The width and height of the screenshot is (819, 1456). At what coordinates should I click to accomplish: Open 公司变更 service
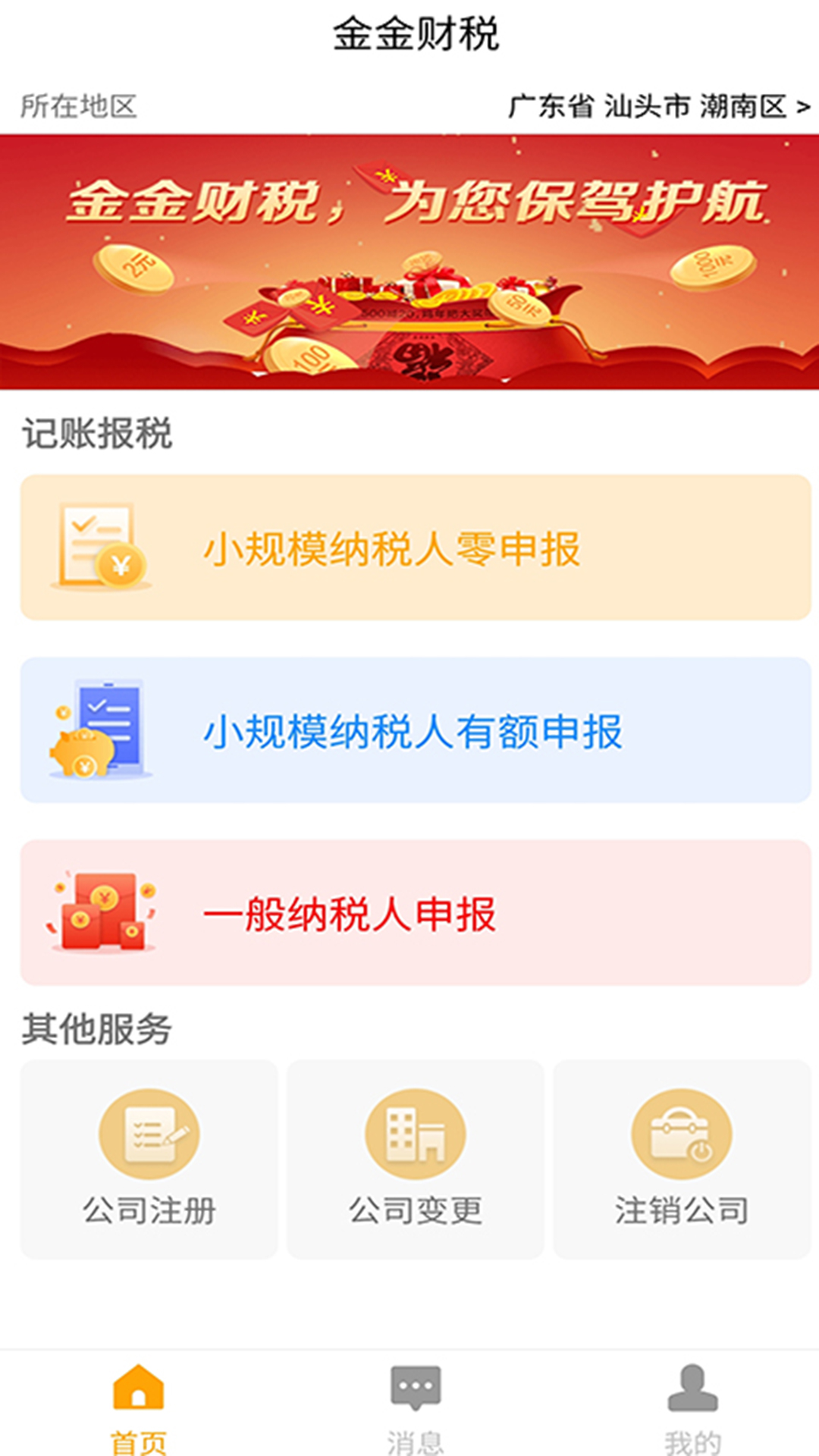click(416, 1159)
